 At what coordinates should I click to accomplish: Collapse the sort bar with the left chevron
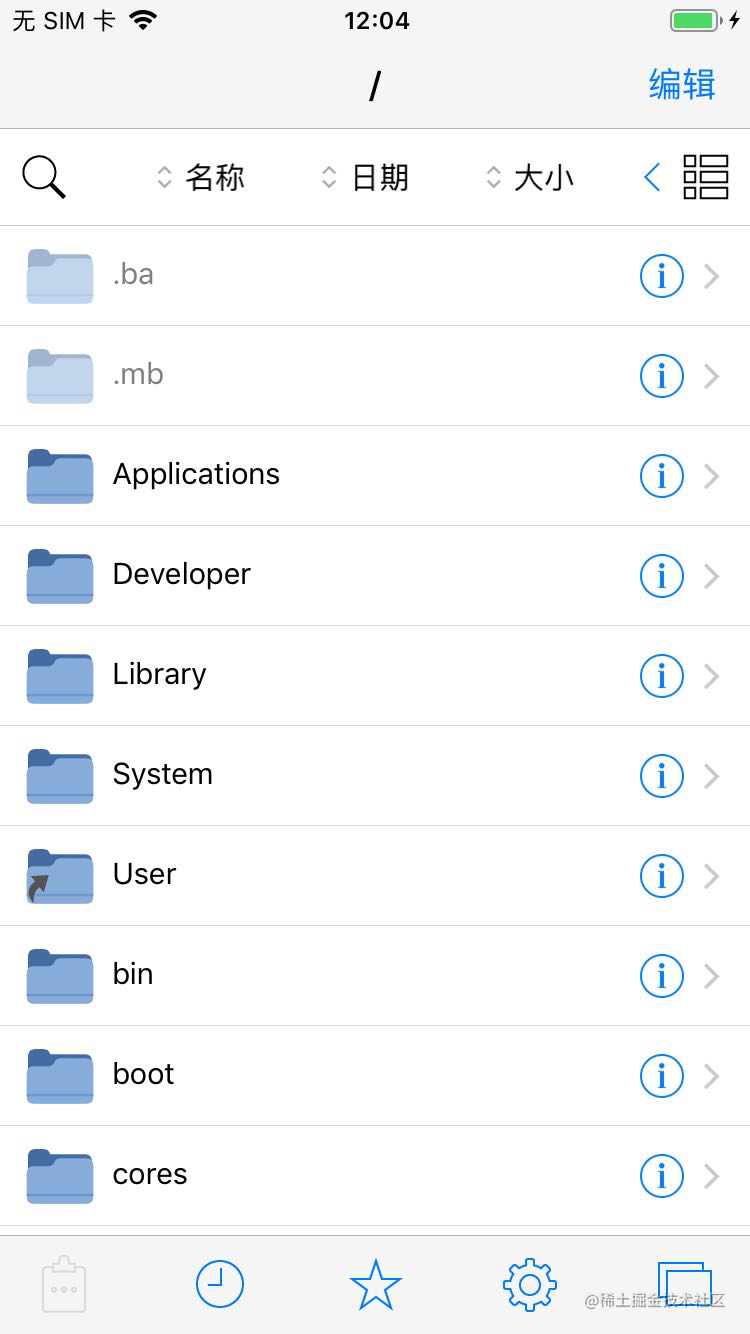click(651, 176)
